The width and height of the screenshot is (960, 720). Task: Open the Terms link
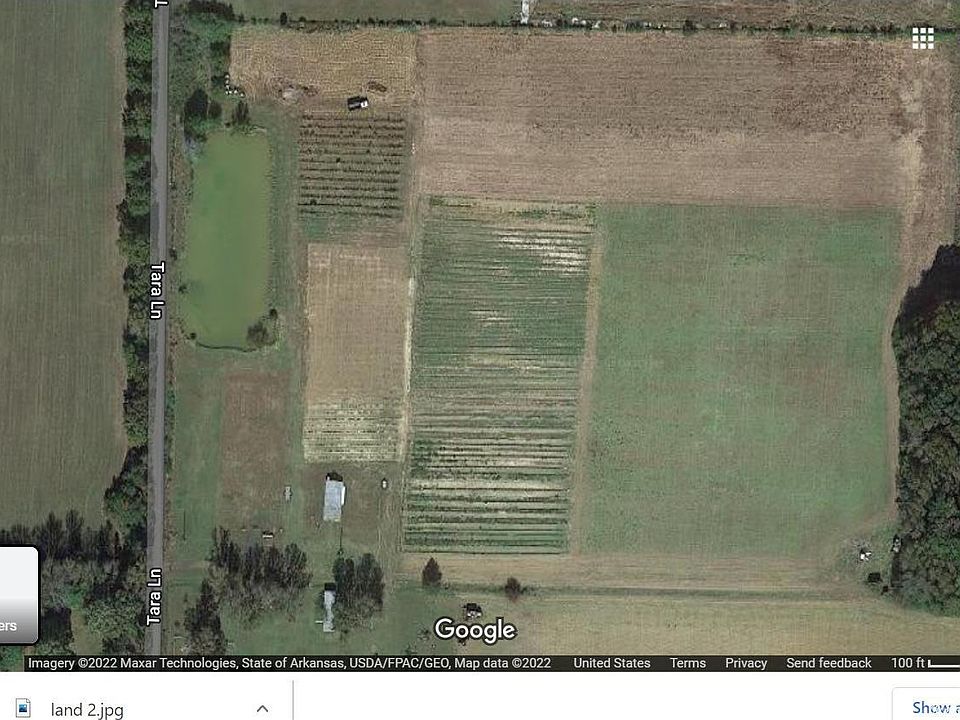[687, 663]
